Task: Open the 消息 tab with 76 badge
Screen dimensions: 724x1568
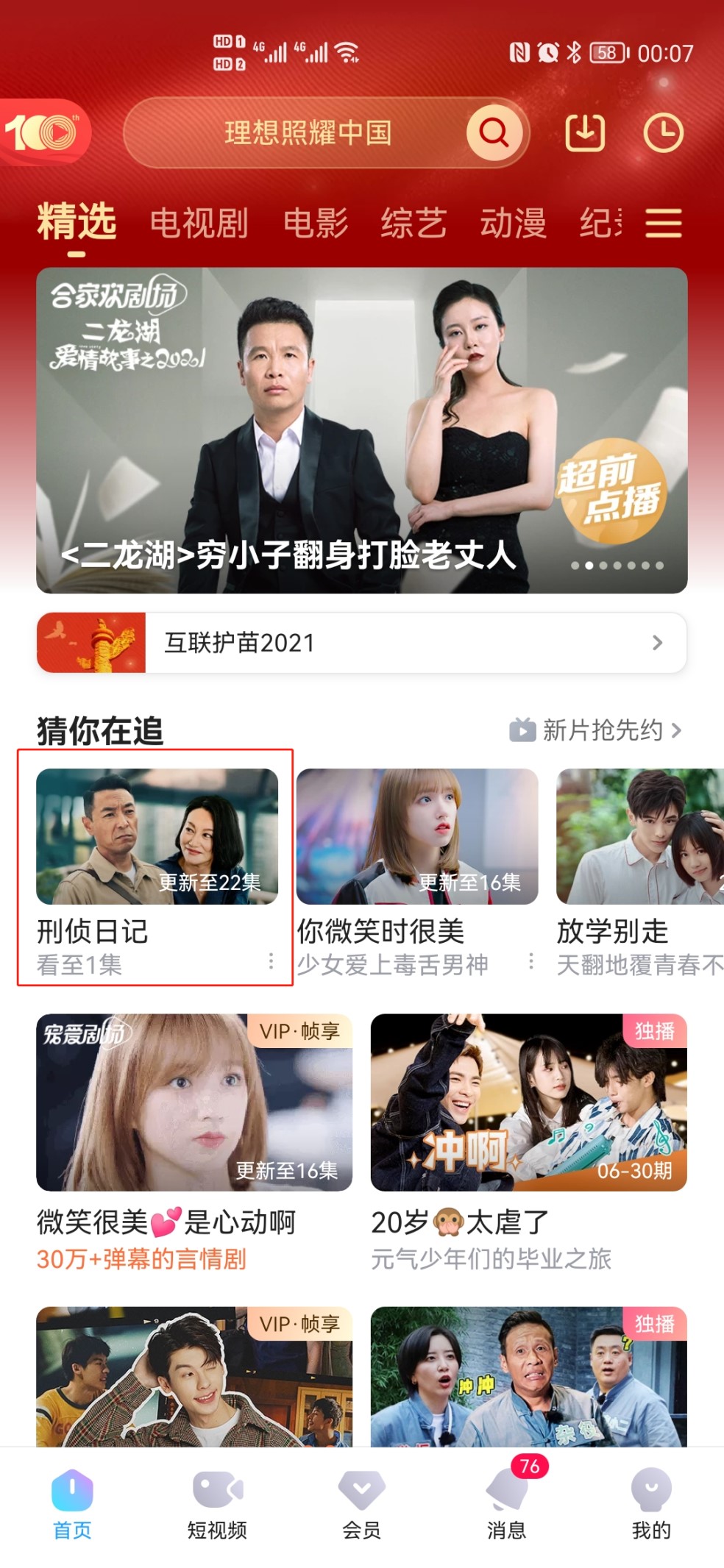Action: pos(507,1505)
